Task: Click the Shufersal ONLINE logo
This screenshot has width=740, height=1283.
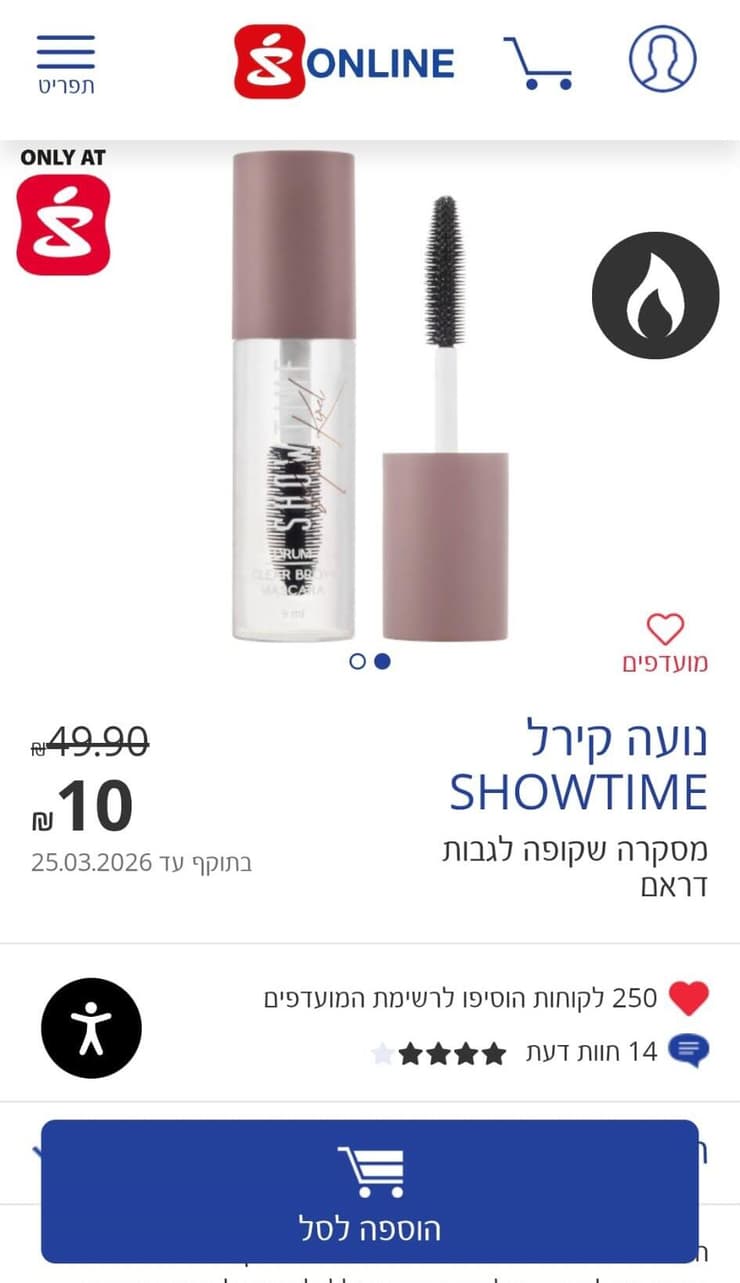Action: [345, 62]
